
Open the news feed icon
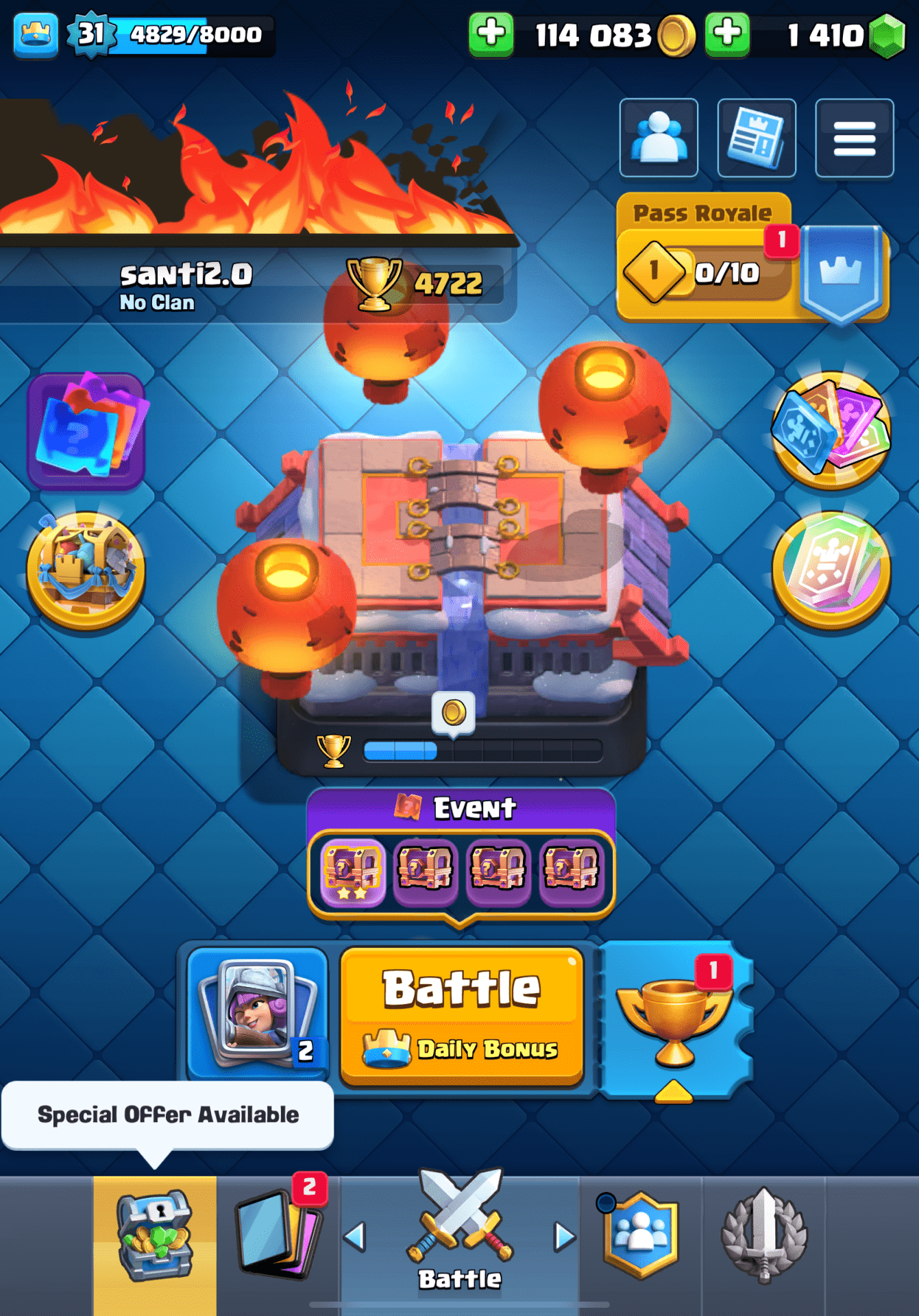click(756, 138)
